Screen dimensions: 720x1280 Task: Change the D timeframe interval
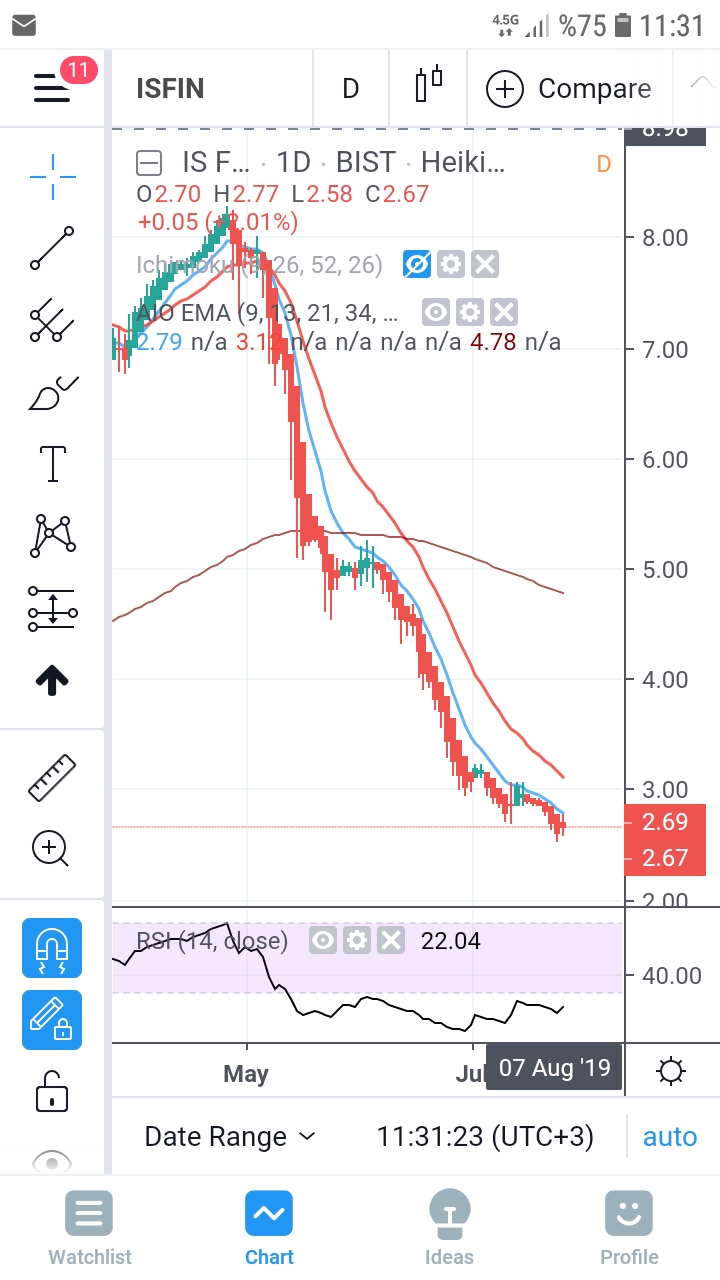click(350, 89)
